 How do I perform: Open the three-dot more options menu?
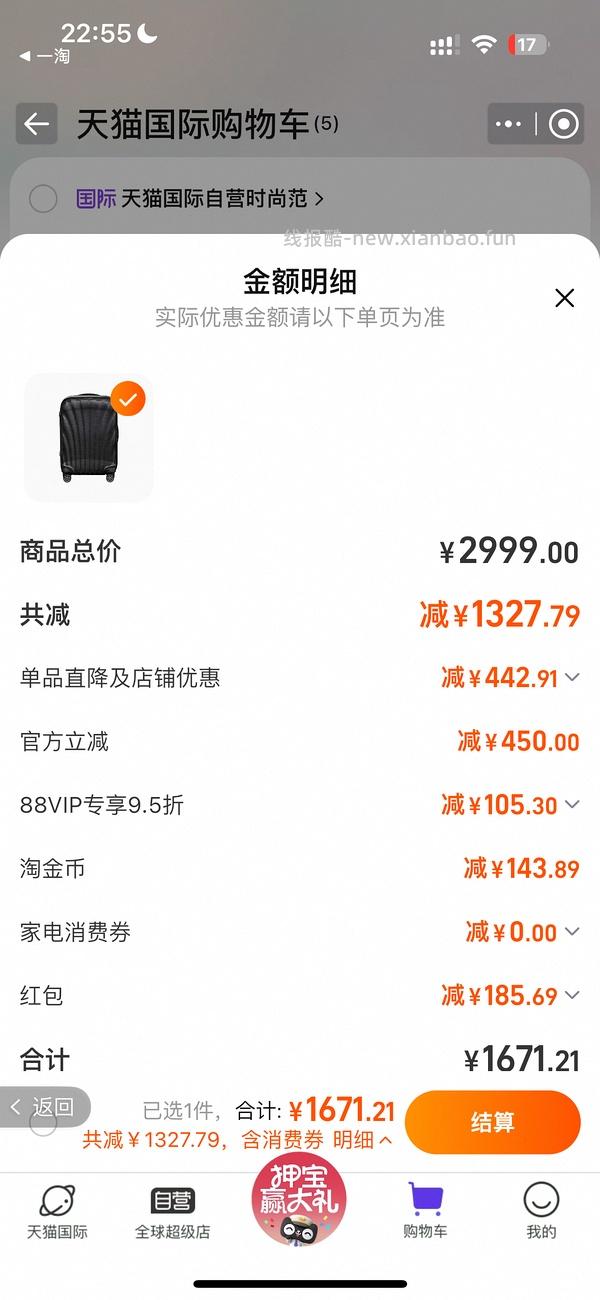click(x=509, y=124)
